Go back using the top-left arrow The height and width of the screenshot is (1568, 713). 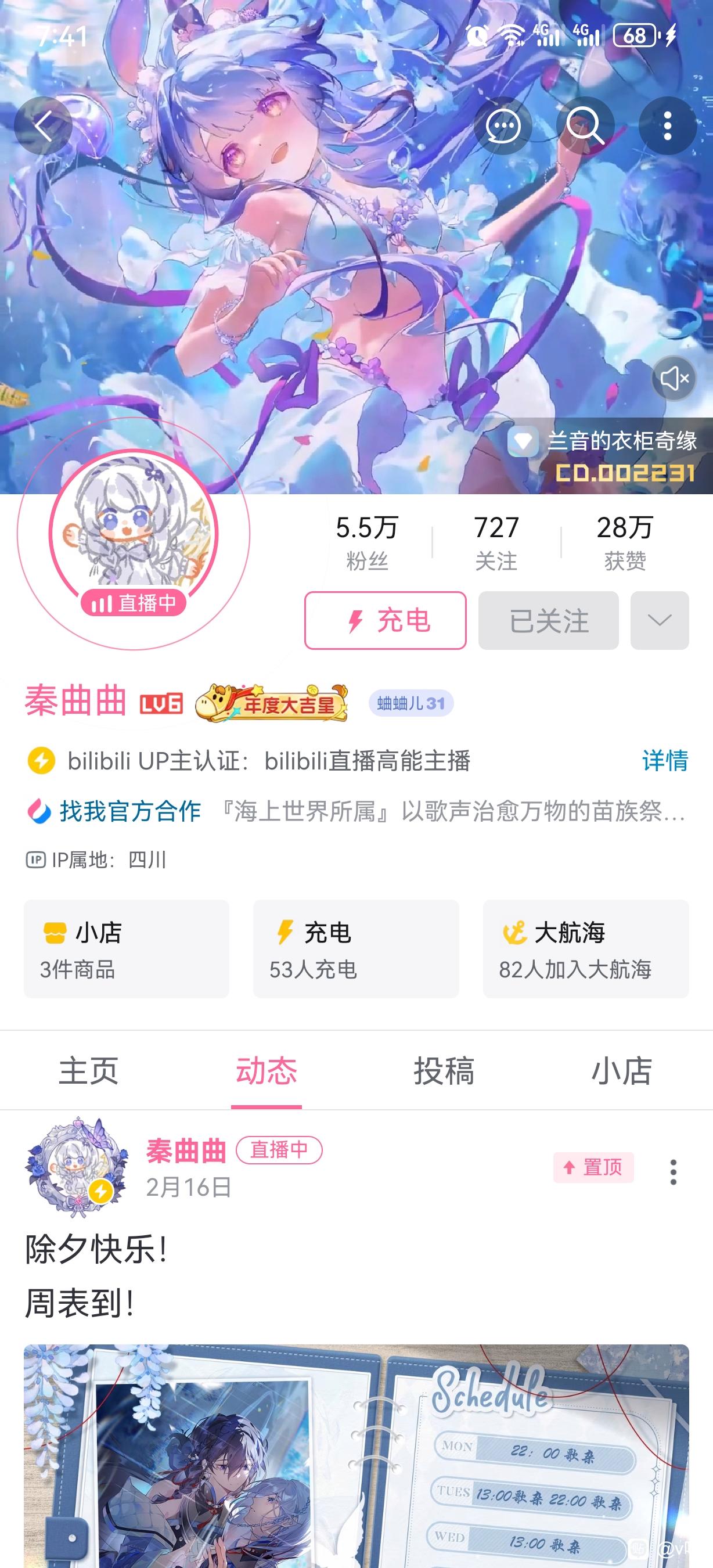(x=43, y=126)
